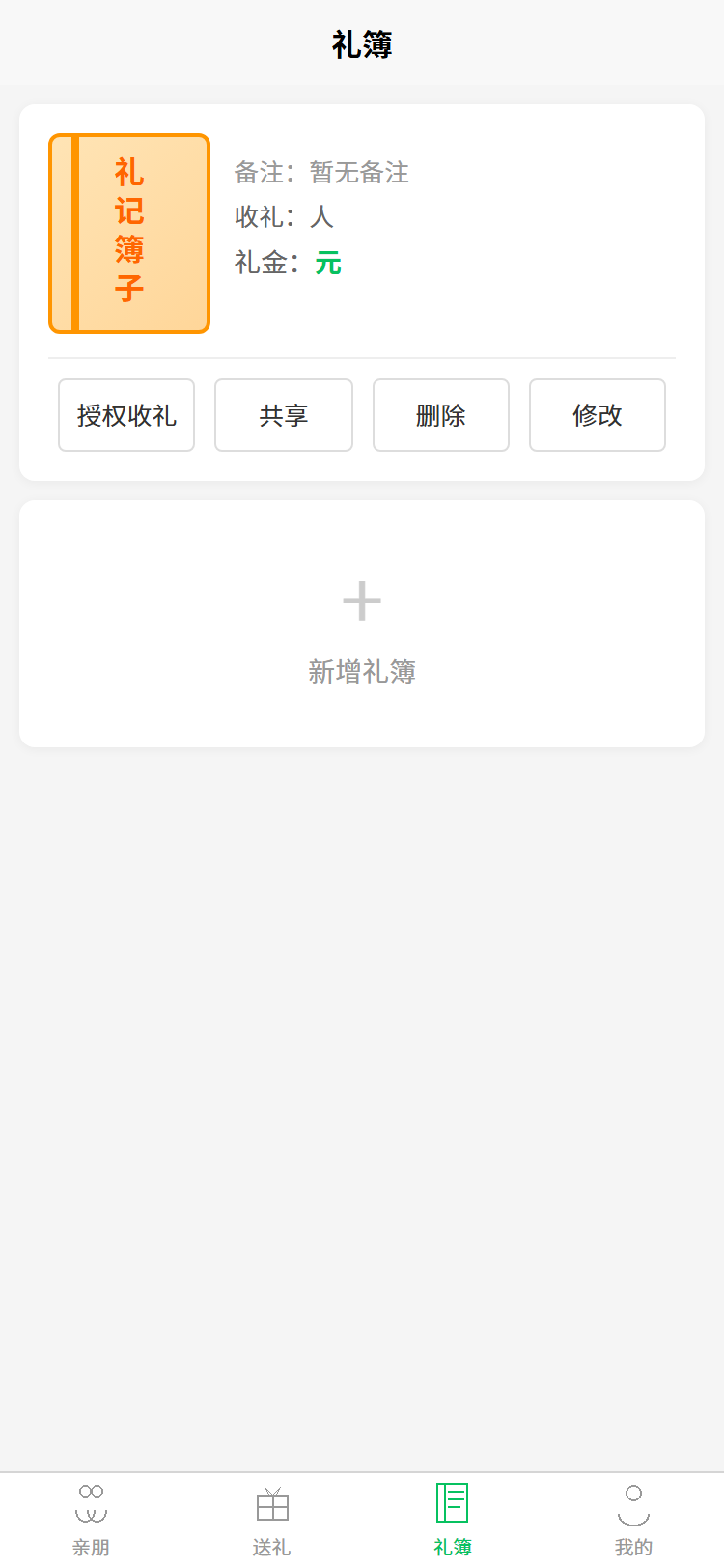The image size is (724, 1568).
Task: Open the 我的 tab
Action: (633, 1521)
